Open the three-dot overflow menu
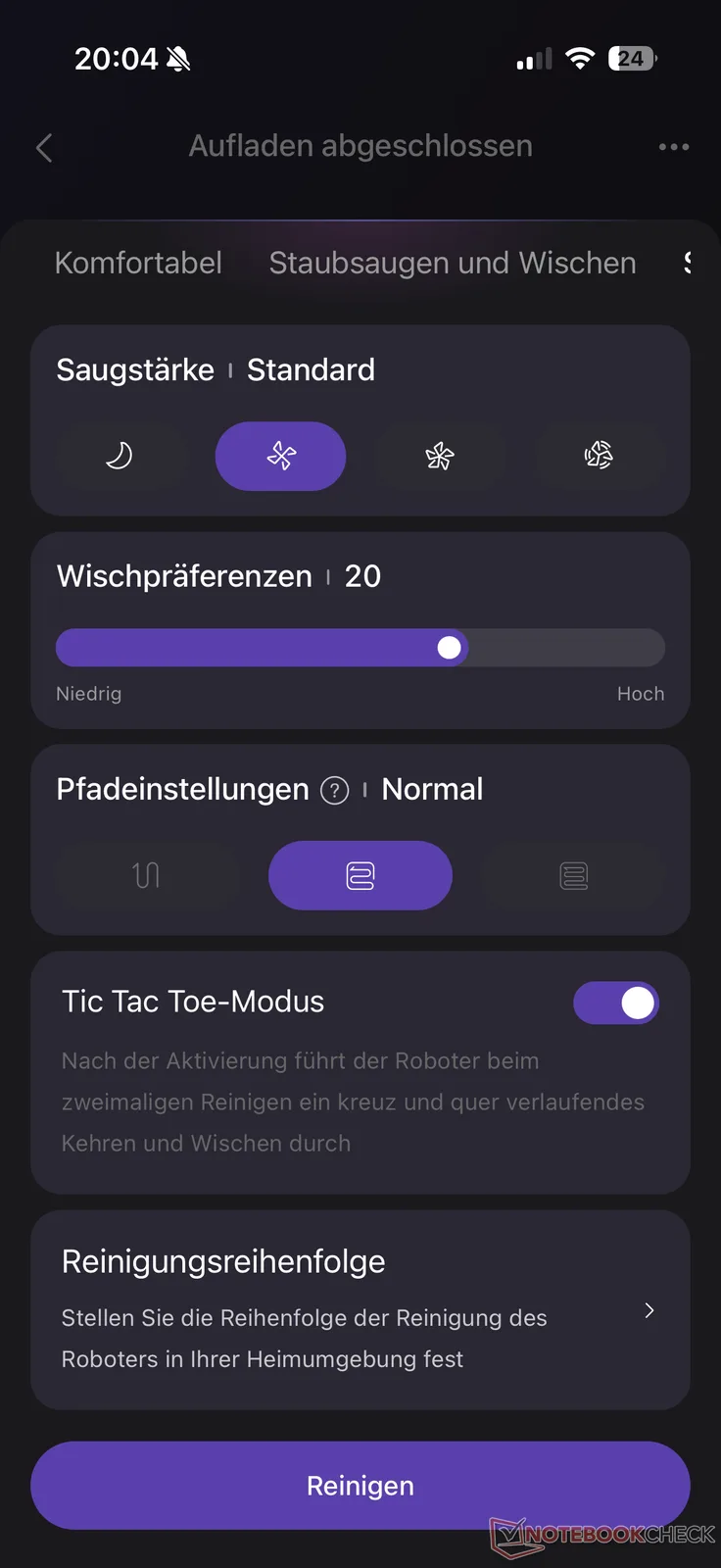Screen dimensions: 721x1568 point(673,147)
